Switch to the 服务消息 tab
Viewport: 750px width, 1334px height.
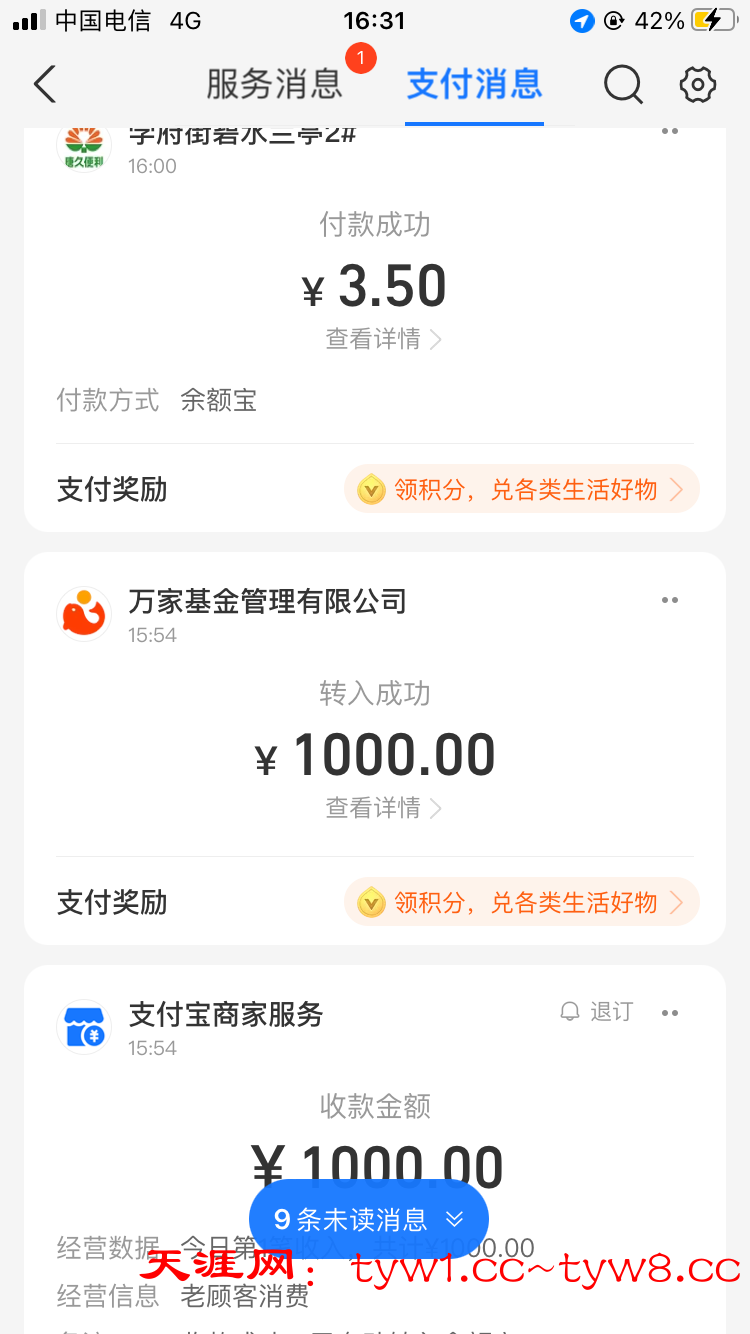[274, 85]
